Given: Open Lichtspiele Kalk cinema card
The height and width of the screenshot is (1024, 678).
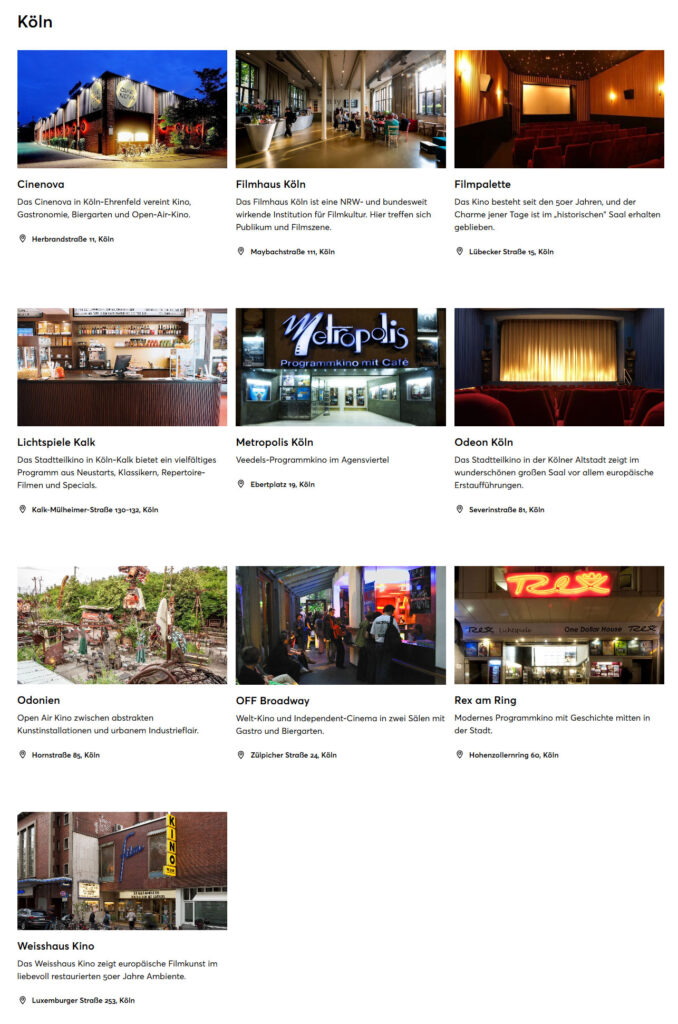Looking at the screenshot, I should point(121,366).
